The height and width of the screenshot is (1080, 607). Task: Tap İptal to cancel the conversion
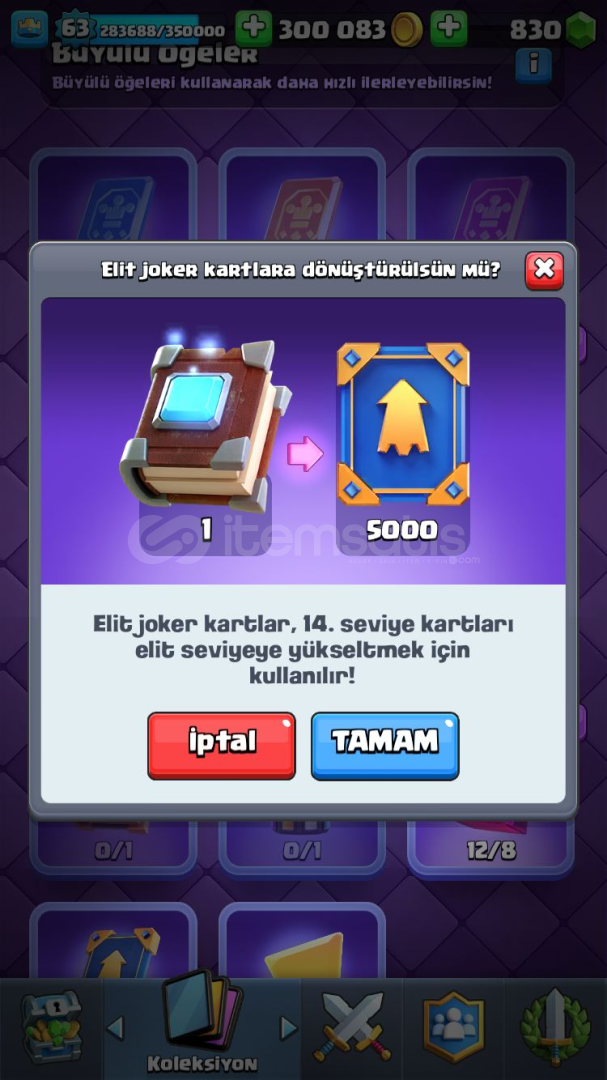pyautogui.click(x=221, y=745)
